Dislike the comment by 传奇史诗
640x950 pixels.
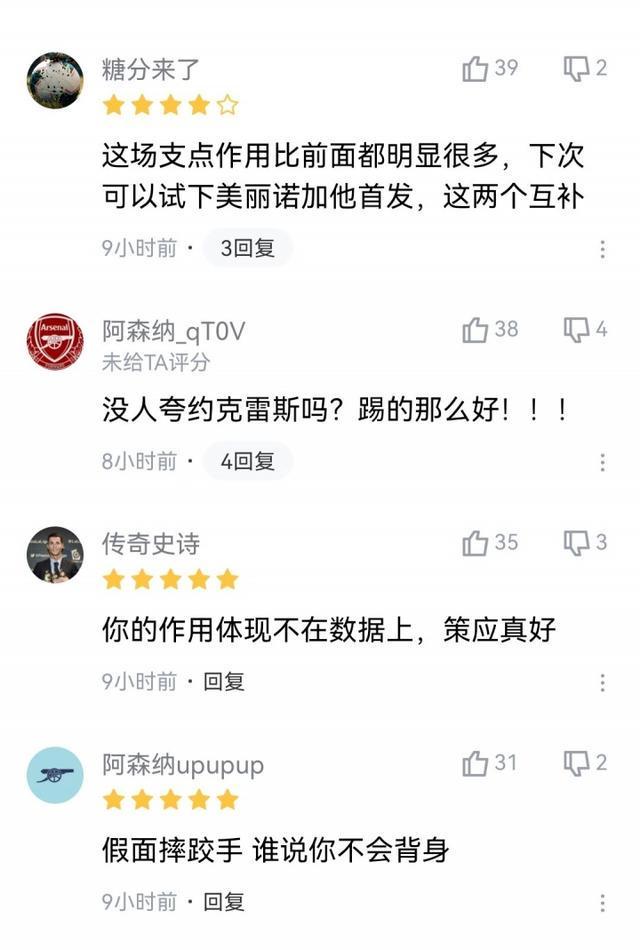[577, 543]
